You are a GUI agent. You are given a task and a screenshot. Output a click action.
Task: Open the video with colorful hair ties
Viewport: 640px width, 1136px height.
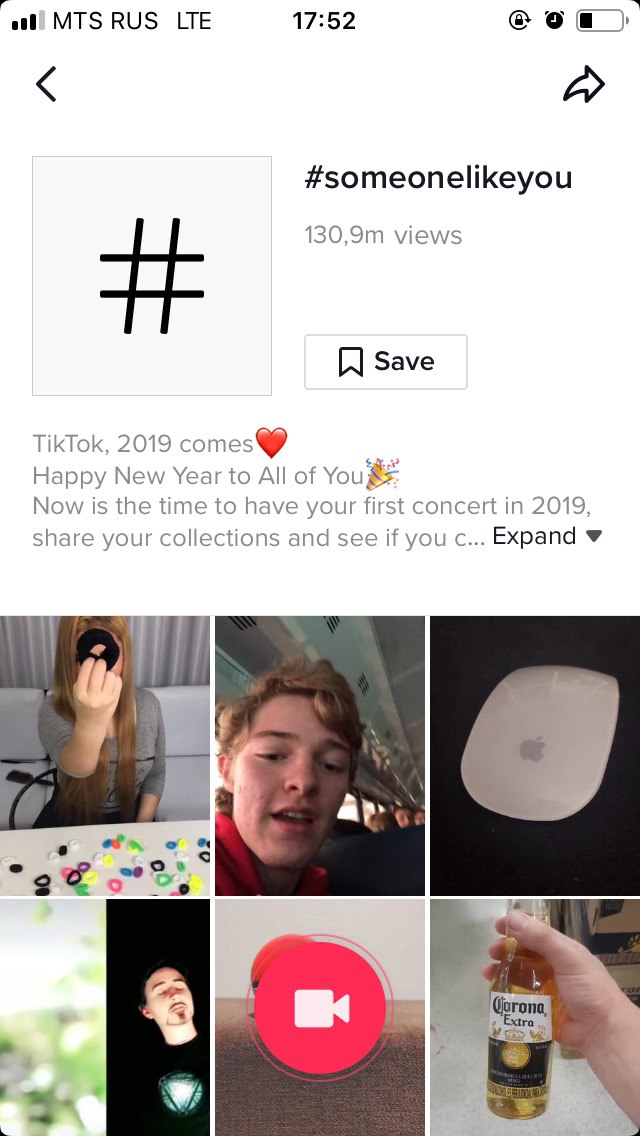coord(105,755)
